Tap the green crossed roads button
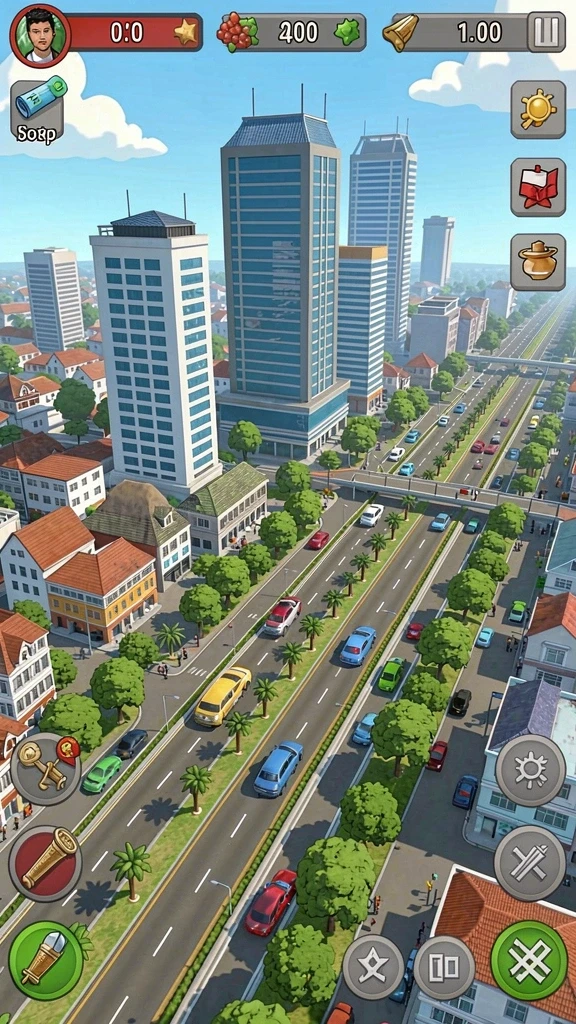This screenshot has width=576, height=1024. coord(529,960)
